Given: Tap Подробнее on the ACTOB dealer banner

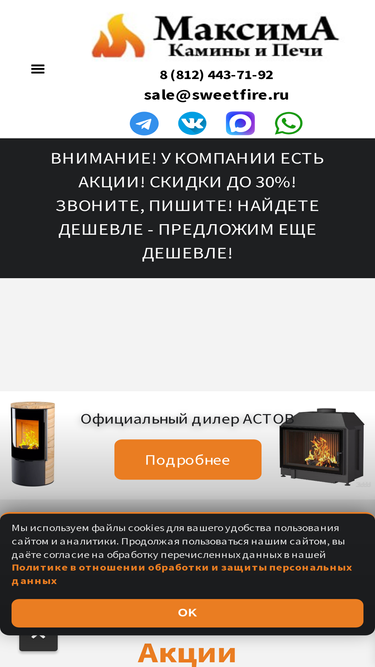Looking at the screenshot, I should click(x=188, y=459).
